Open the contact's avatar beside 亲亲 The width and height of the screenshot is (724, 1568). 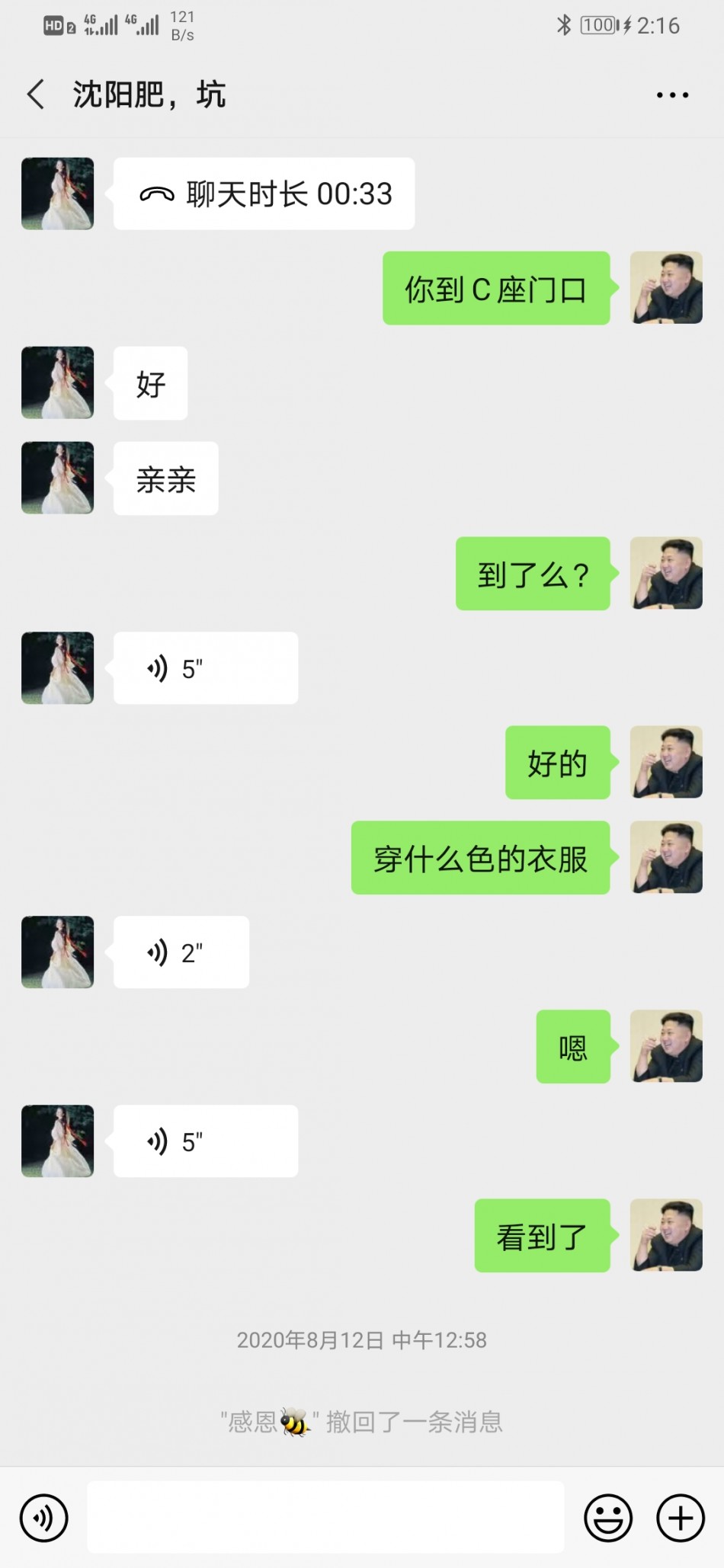pos(58,478)
